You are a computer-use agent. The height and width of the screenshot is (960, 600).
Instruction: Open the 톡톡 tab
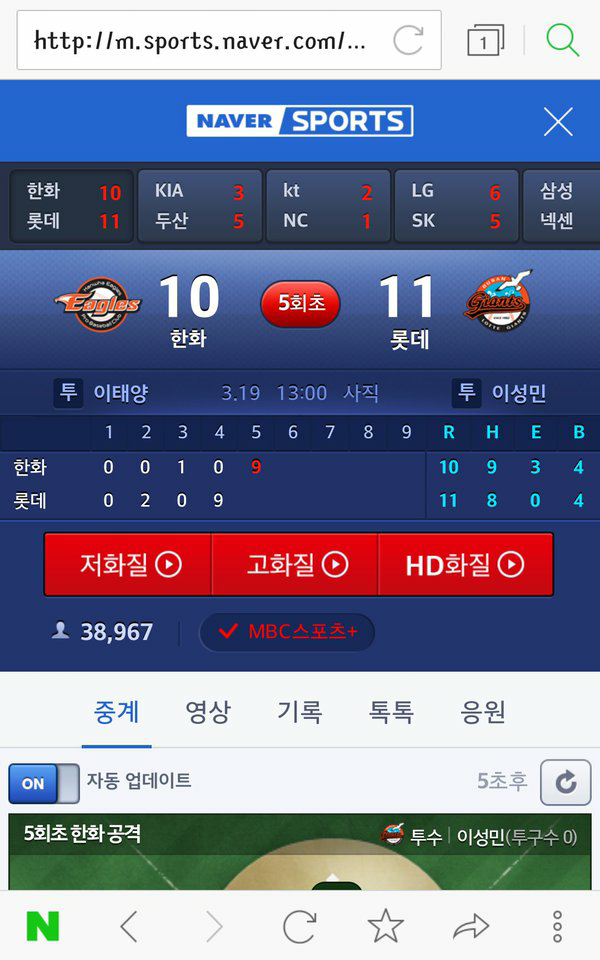391,712
